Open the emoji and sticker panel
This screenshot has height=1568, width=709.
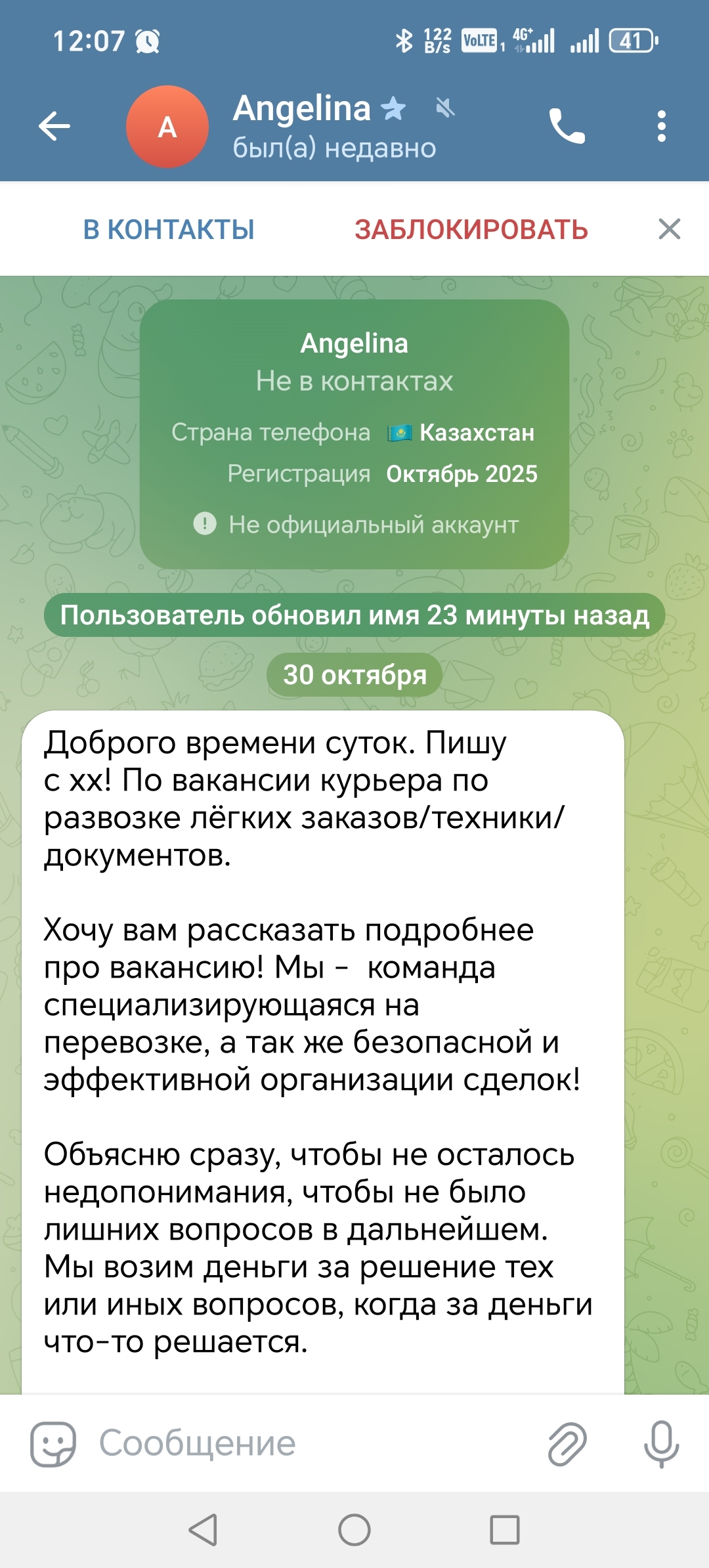click(53, 1444)
